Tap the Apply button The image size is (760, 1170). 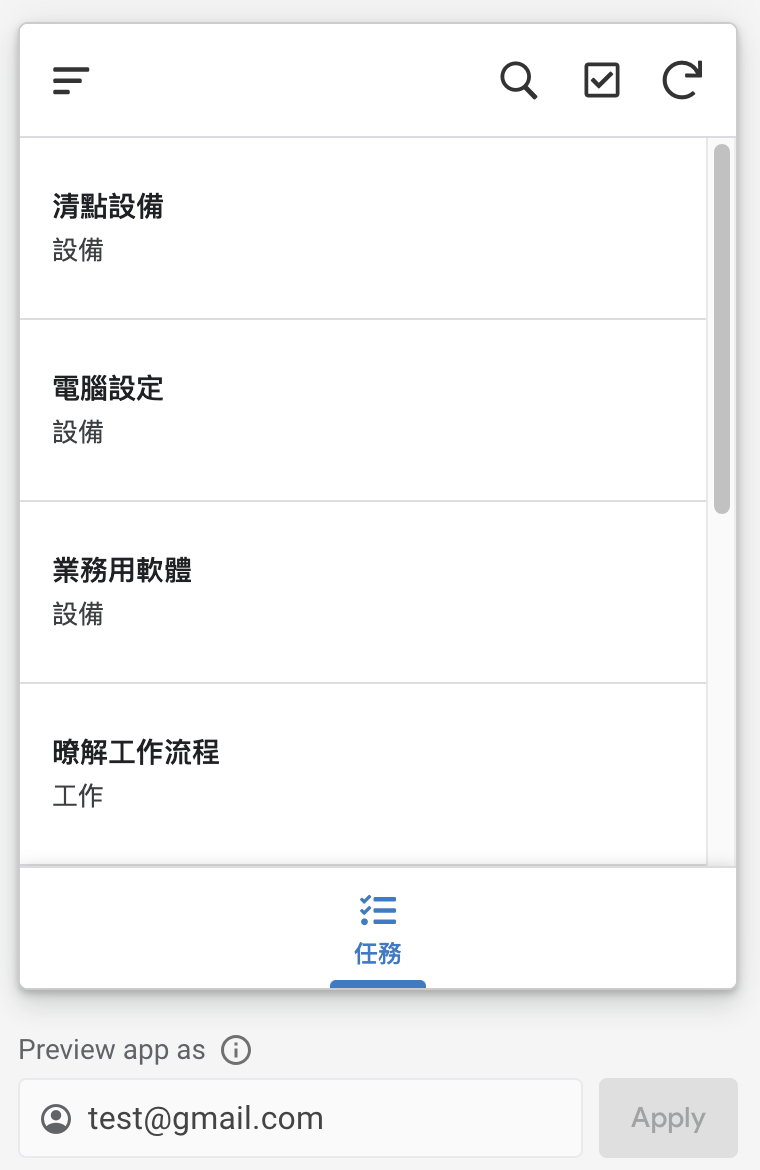(668, 1117)
